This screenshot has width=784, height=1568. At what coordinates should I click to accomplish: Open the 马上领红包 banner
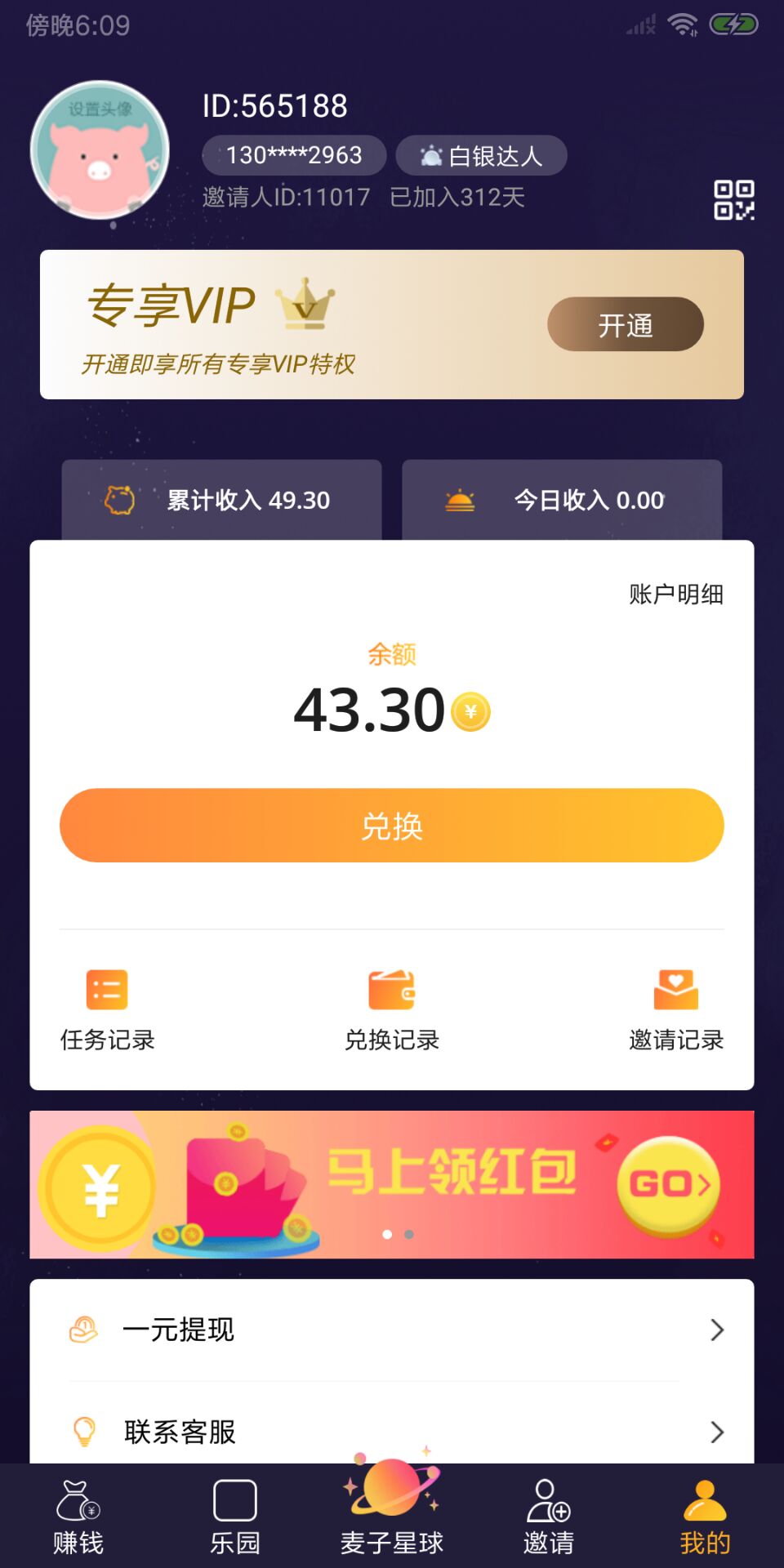(392, 1184)
